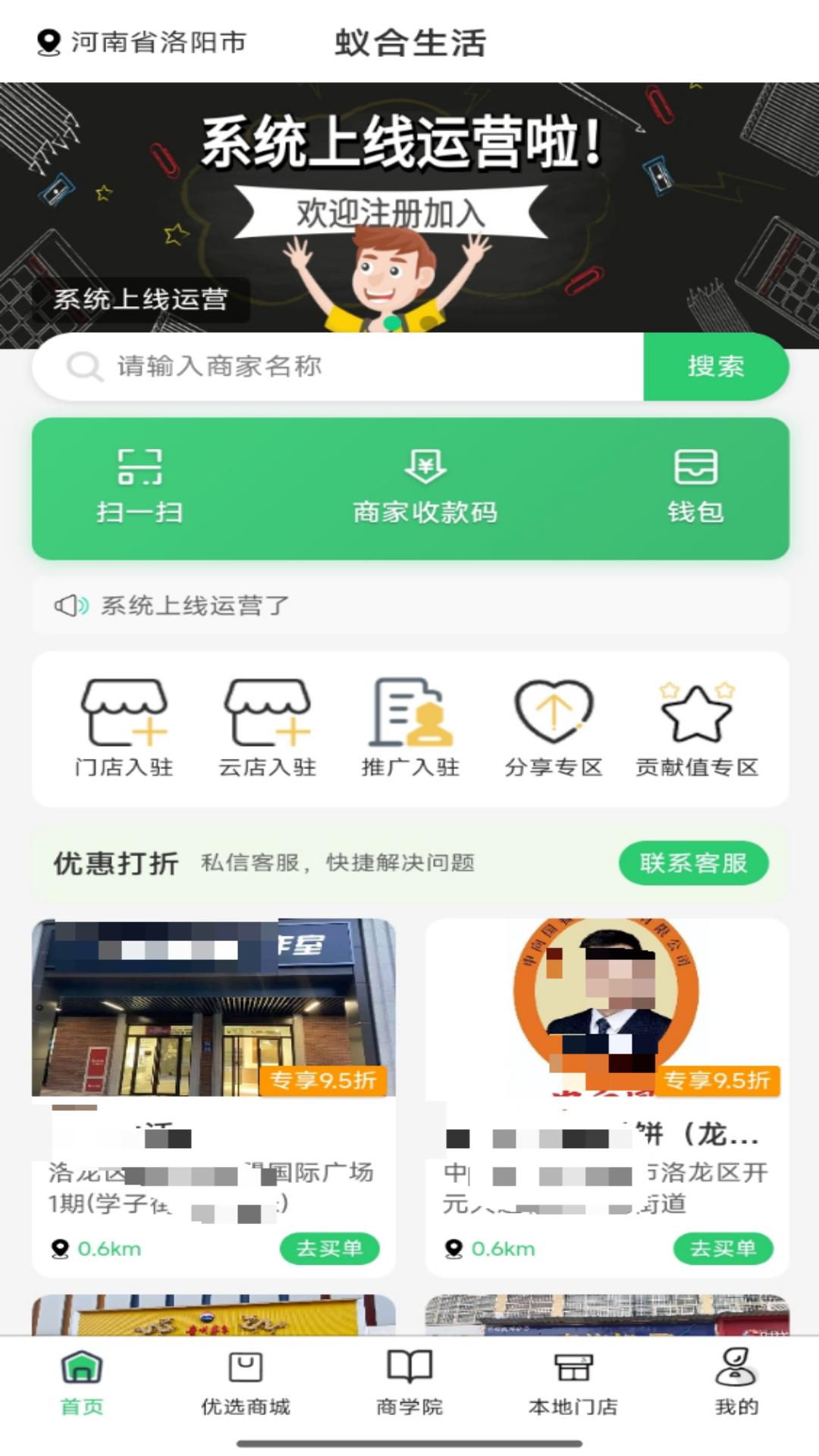Tap 联系客服 to contact customer service

coord(694,862)
